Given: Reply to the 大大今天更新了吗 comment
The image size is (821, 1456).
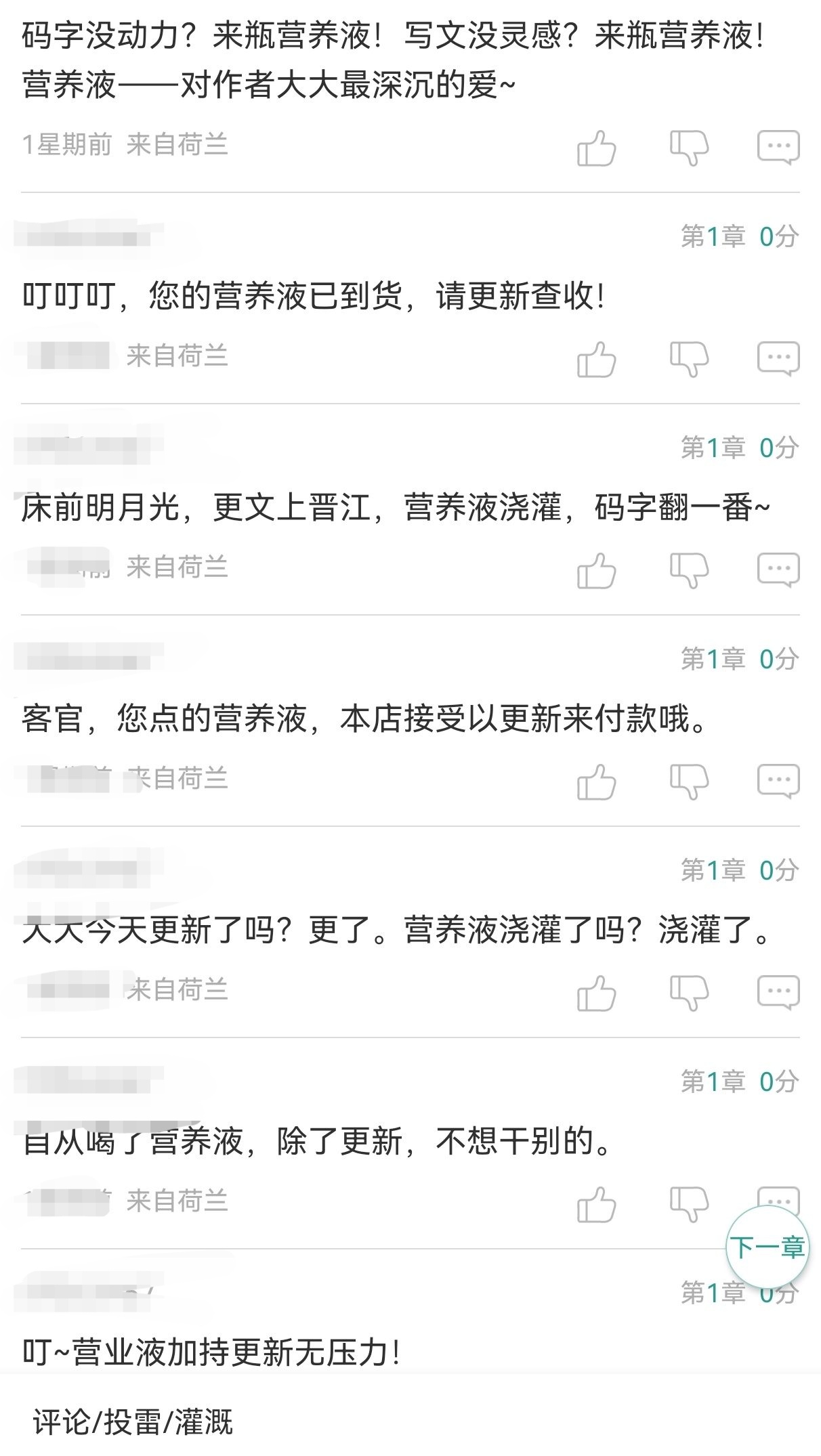Looking at the screenshot, I should (x=778, y=993).
